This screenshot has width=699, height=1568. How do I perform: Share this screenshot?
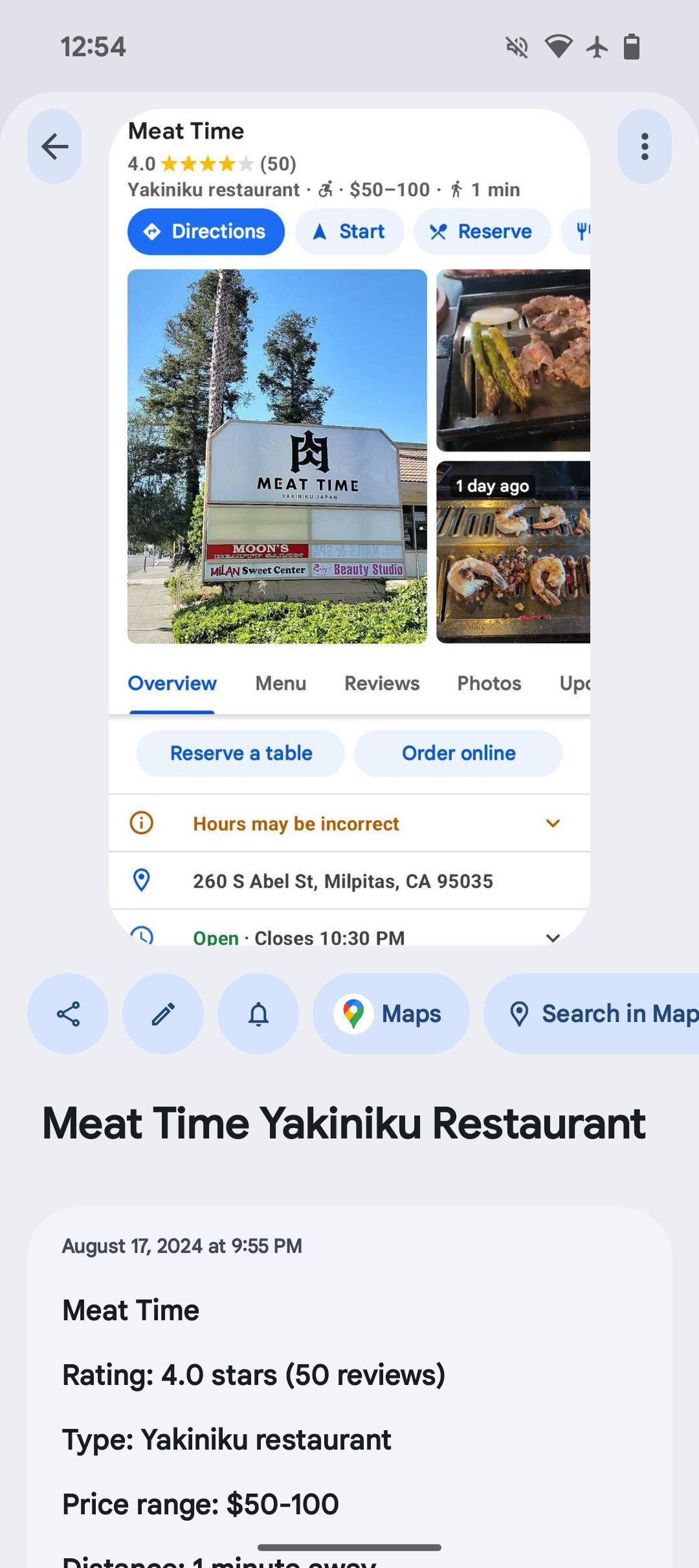click(x=68, y=1014)
